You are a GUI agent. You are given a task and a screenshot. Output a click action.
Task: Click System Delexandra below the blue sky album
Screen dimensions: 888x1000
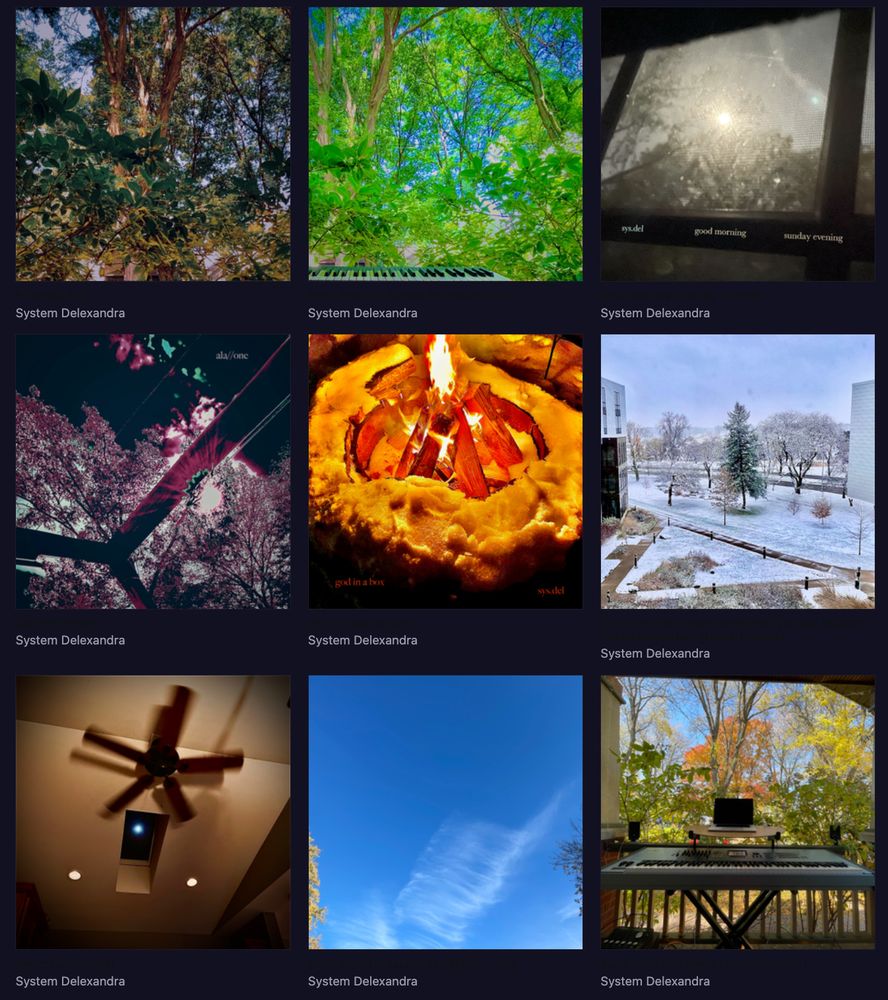pyautogui.click(x=362, y=981)
